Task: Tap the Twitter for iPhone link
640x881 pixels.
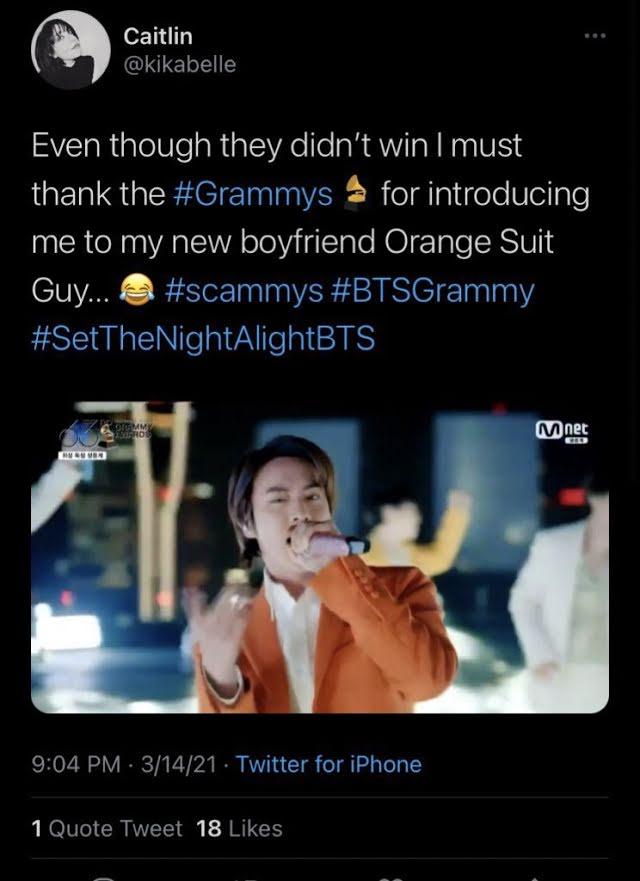Action: pos(328,765)
